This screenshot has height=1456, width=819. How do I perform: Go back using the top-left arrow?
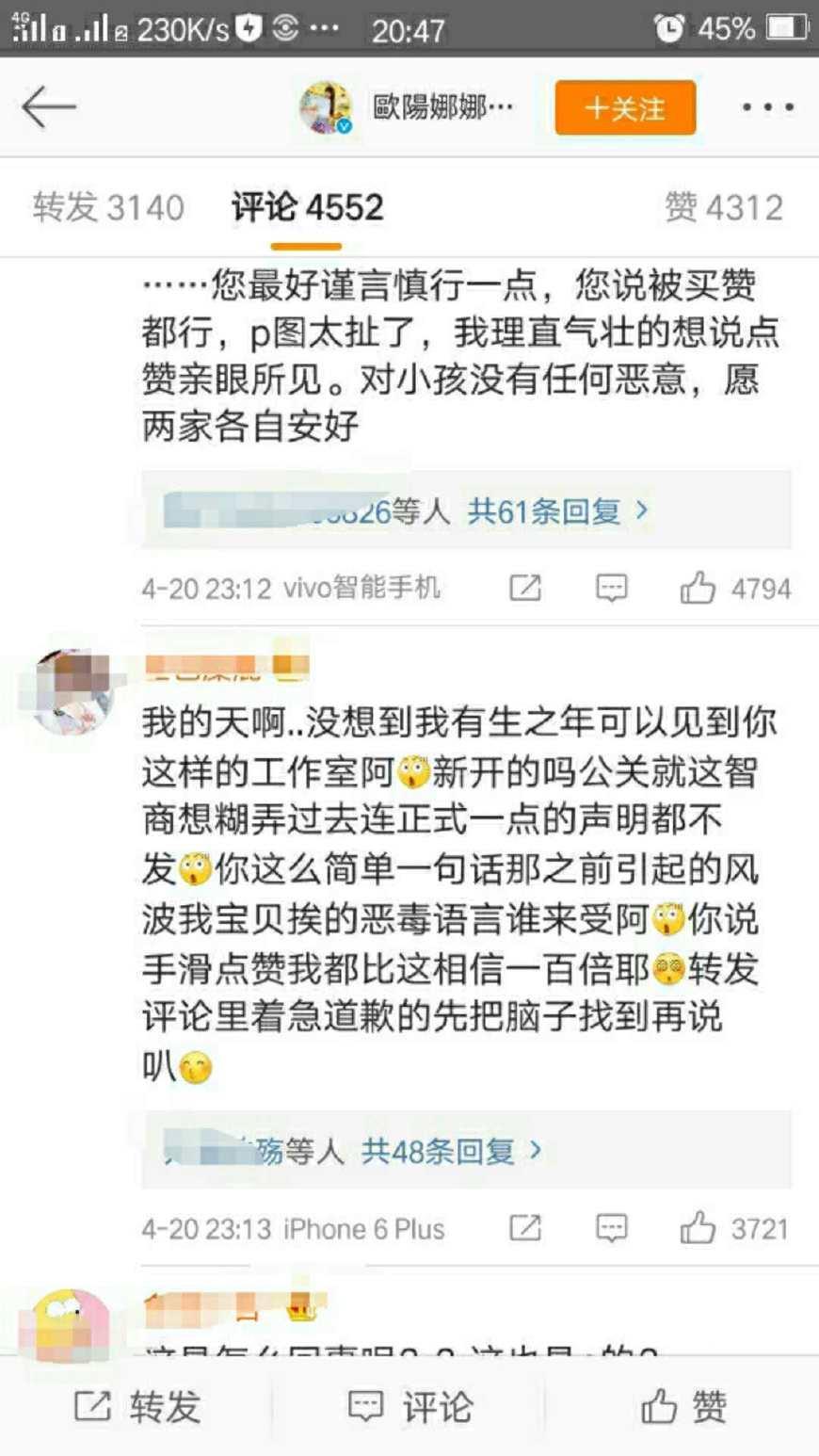point(49,107)
